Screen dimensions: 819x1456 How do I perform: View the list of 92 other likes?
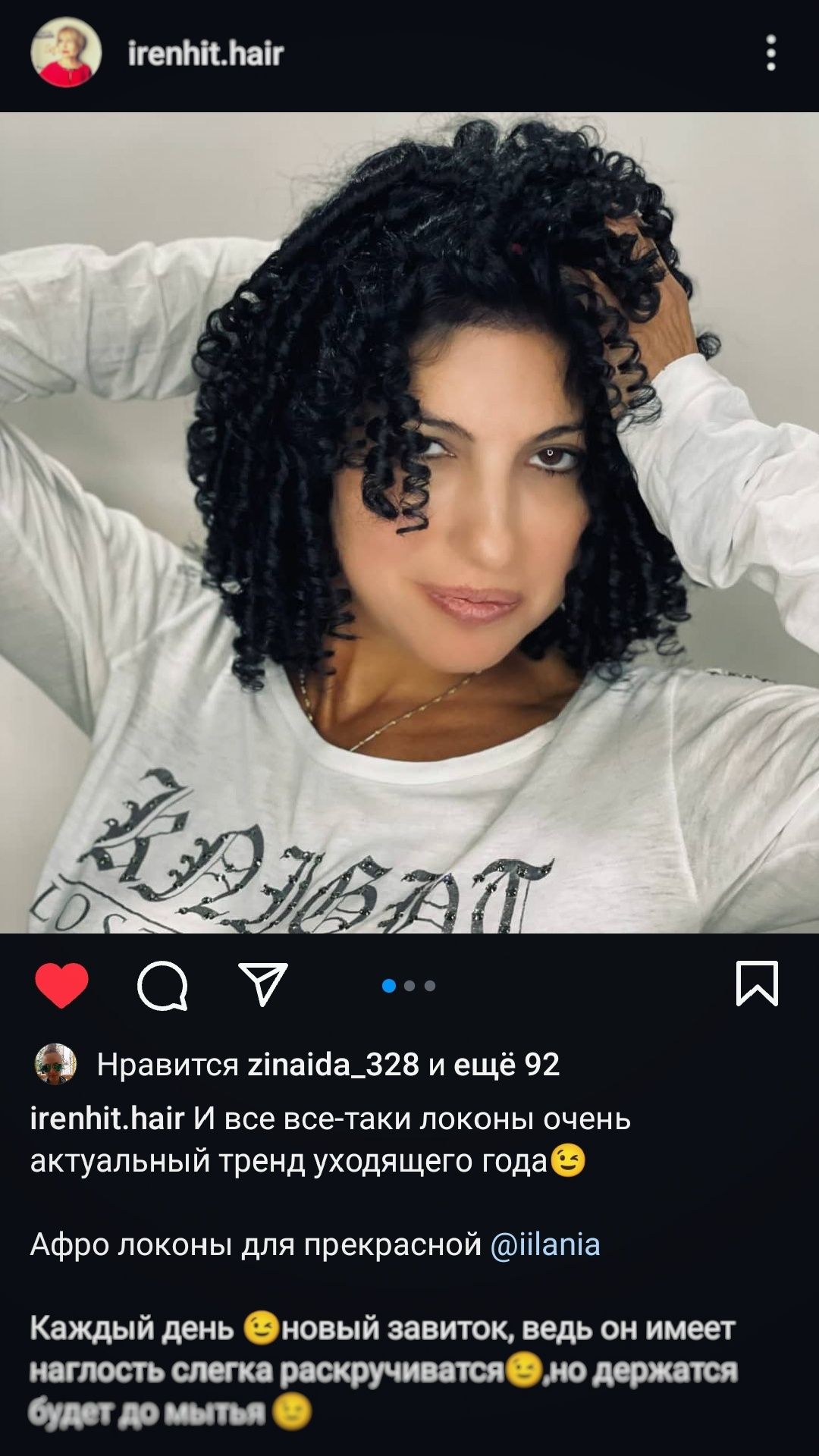coord(506,1065)
